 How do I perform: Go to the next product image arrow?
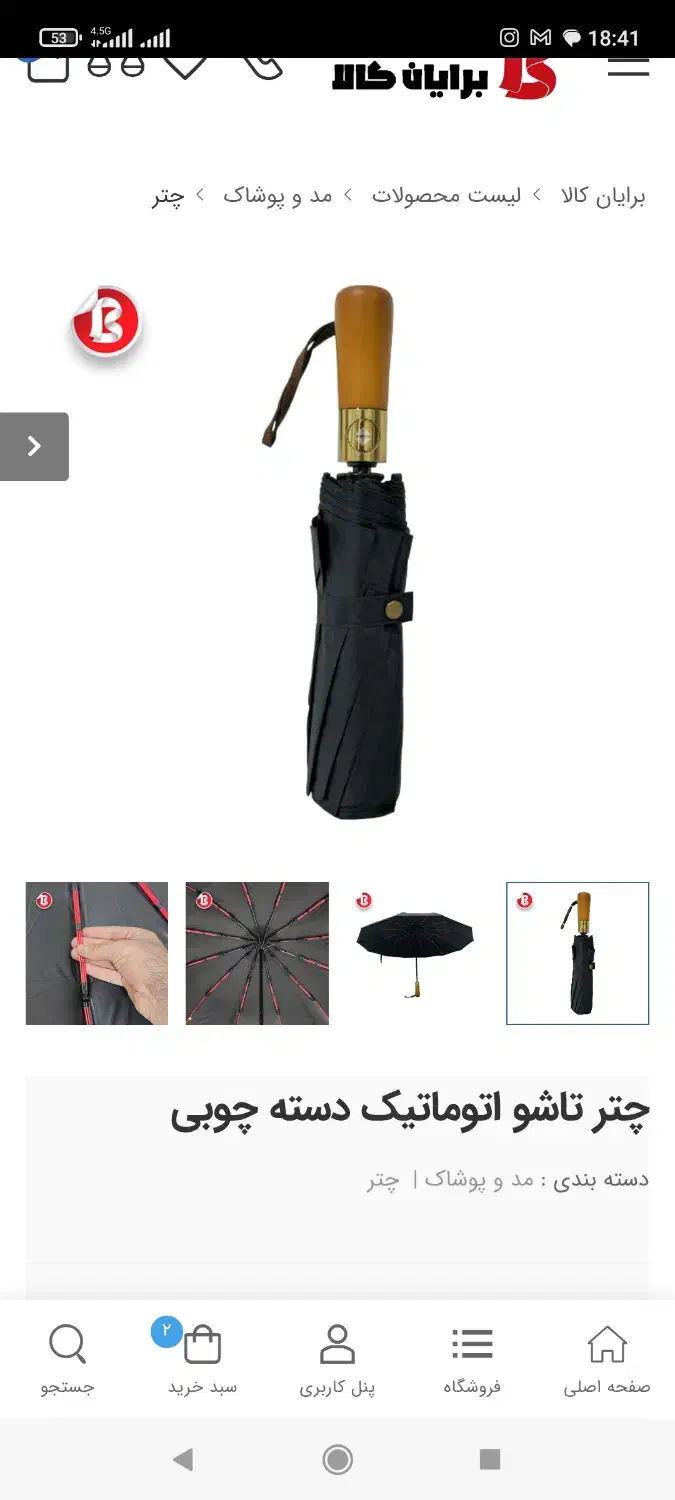point(34,447)
